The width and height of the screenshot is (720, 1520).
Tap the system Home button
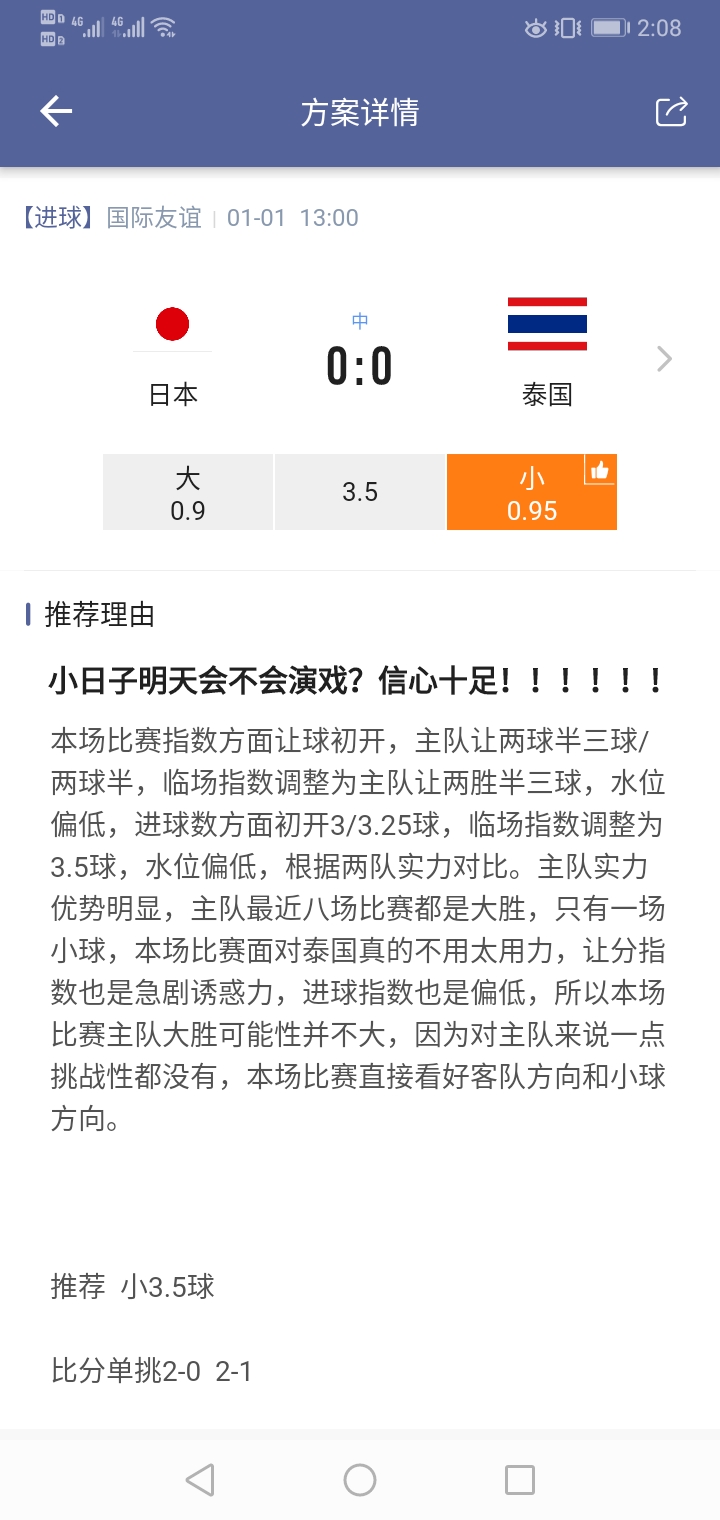click(360, 1479)
